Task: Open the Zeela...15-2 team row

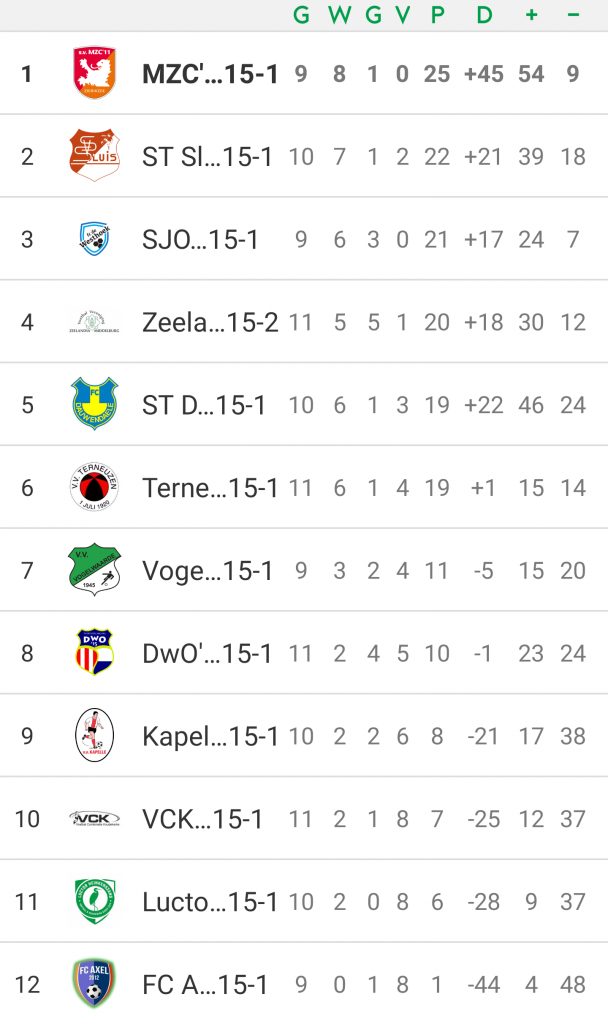Action: pos(304,322)
